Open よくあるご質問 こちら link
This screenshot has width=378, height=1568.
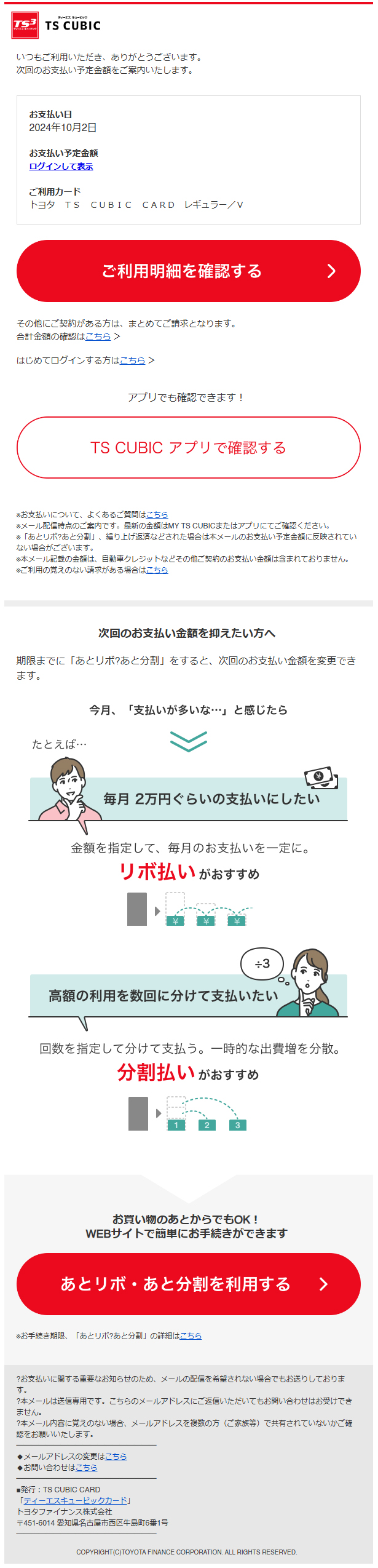click(157, 514)
